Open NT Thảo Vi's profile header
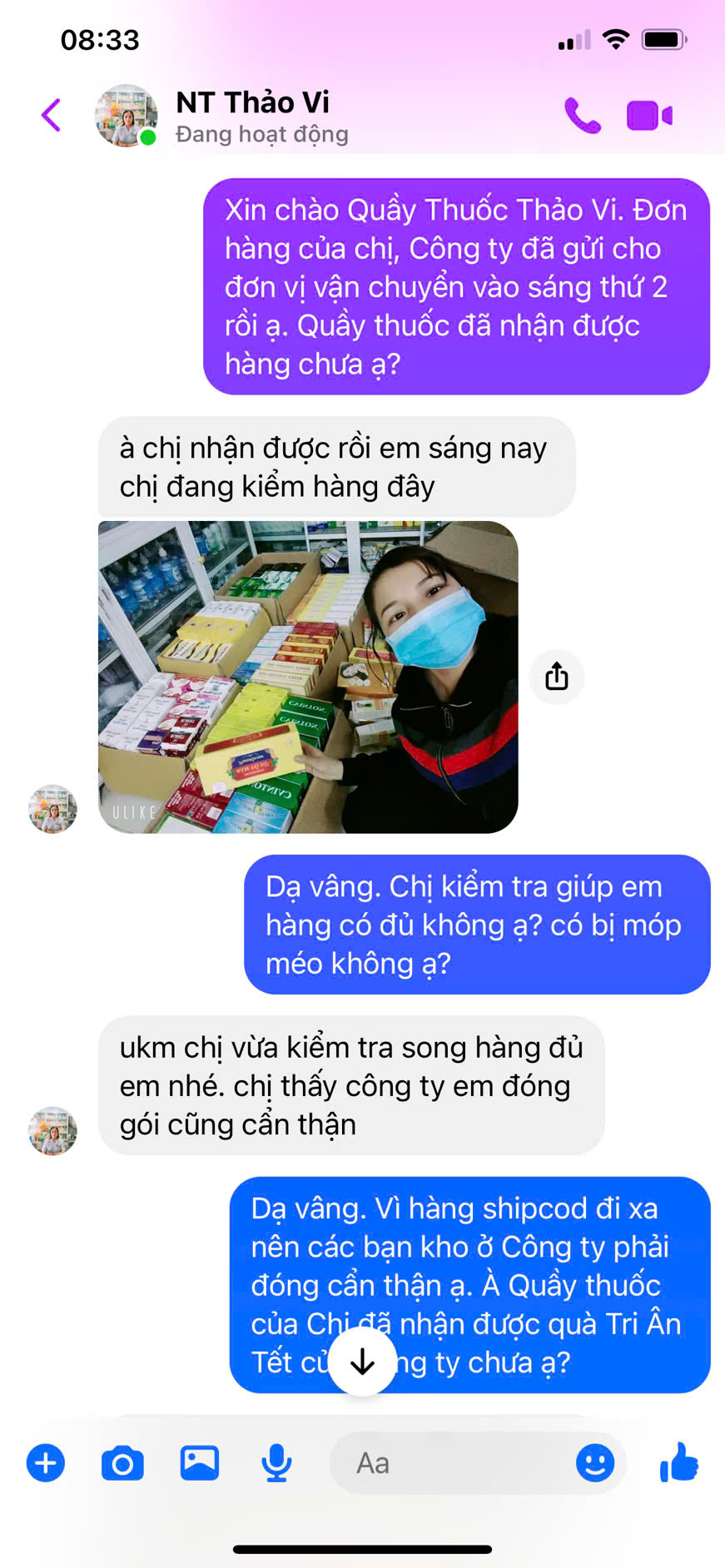Viewport: 725px width, 1568px height. coord(252,116)
